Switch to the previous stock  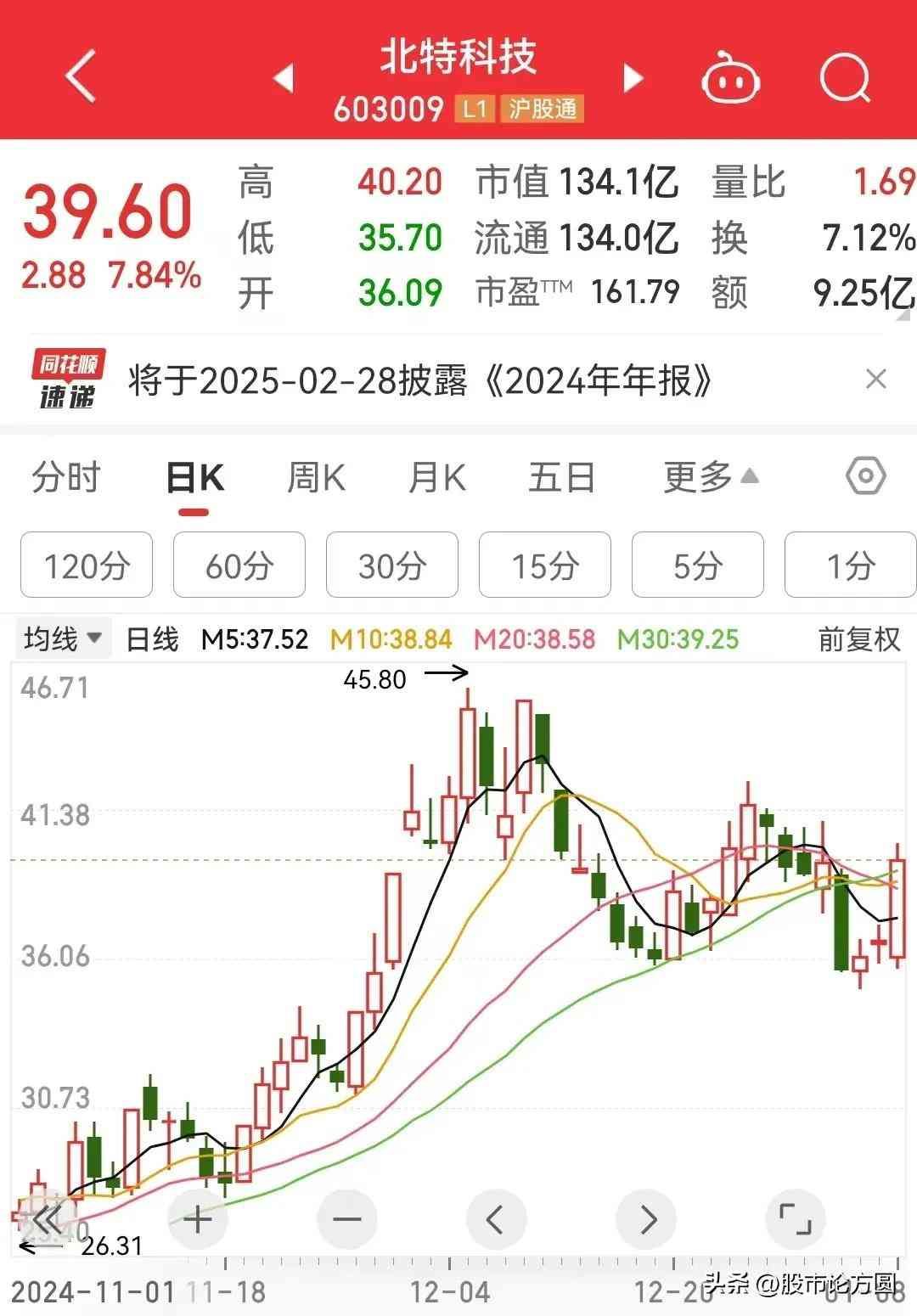point(284,78)
